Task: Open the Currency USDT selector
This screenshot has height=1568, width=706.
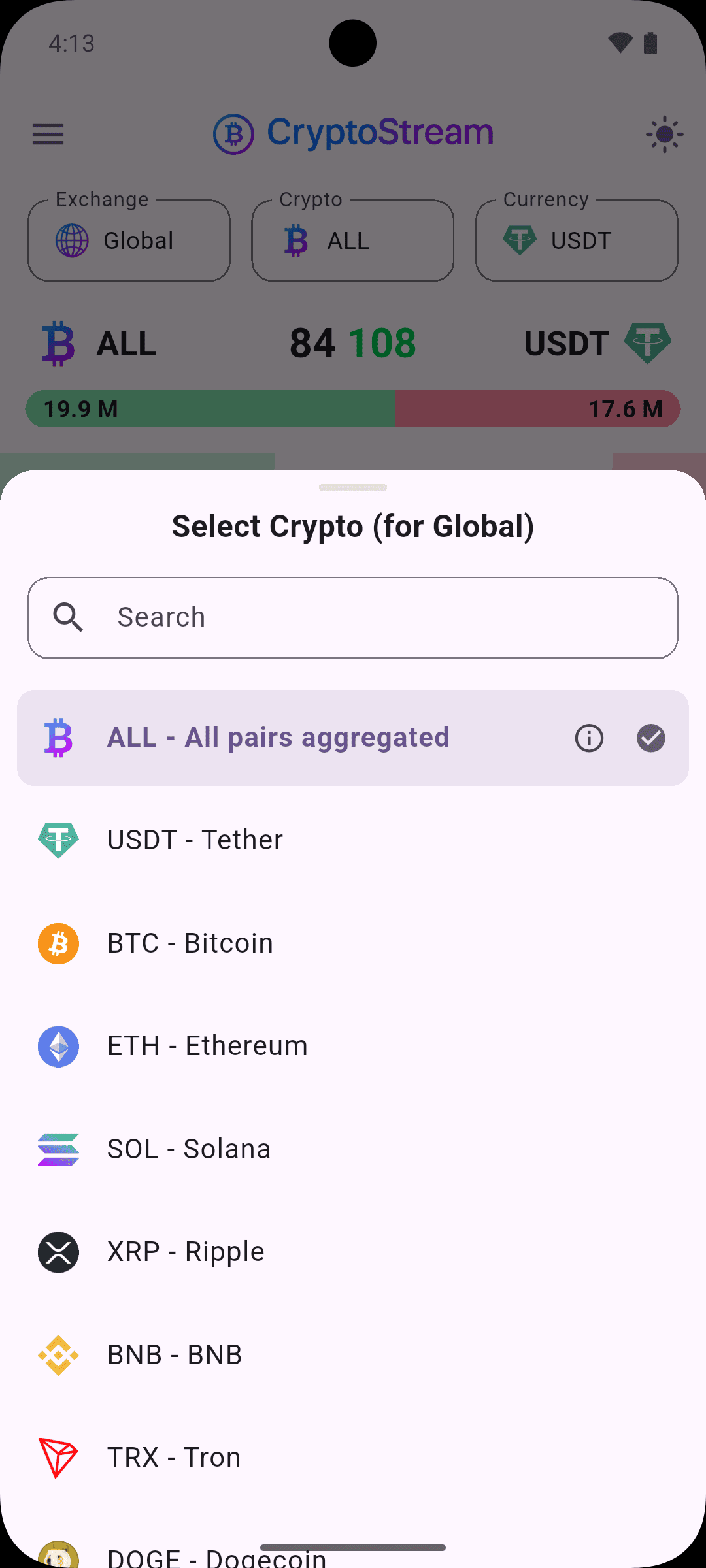Action: (577, 240)
